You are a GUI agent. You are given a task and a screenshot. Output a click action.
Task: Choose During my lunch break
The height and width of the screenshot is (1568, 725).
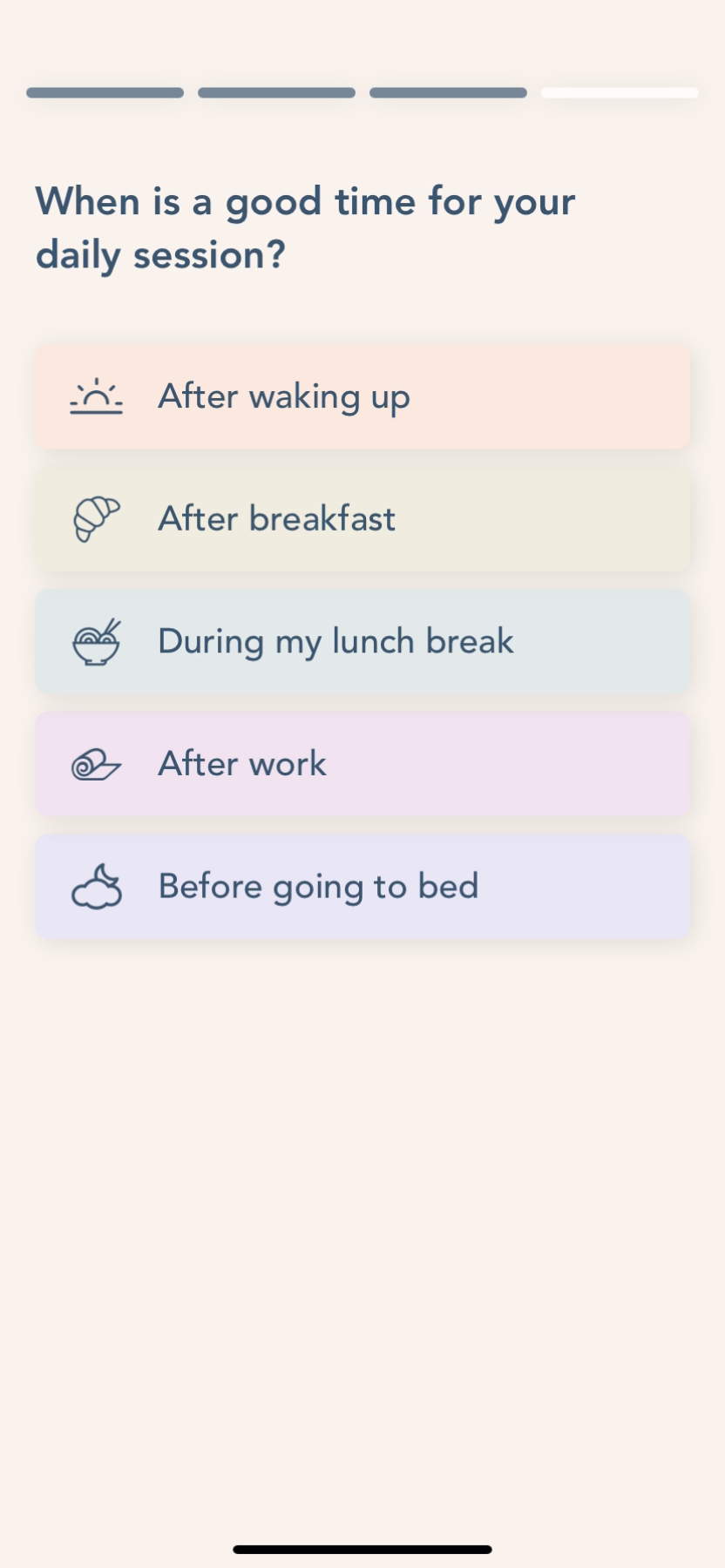[362, 641]
